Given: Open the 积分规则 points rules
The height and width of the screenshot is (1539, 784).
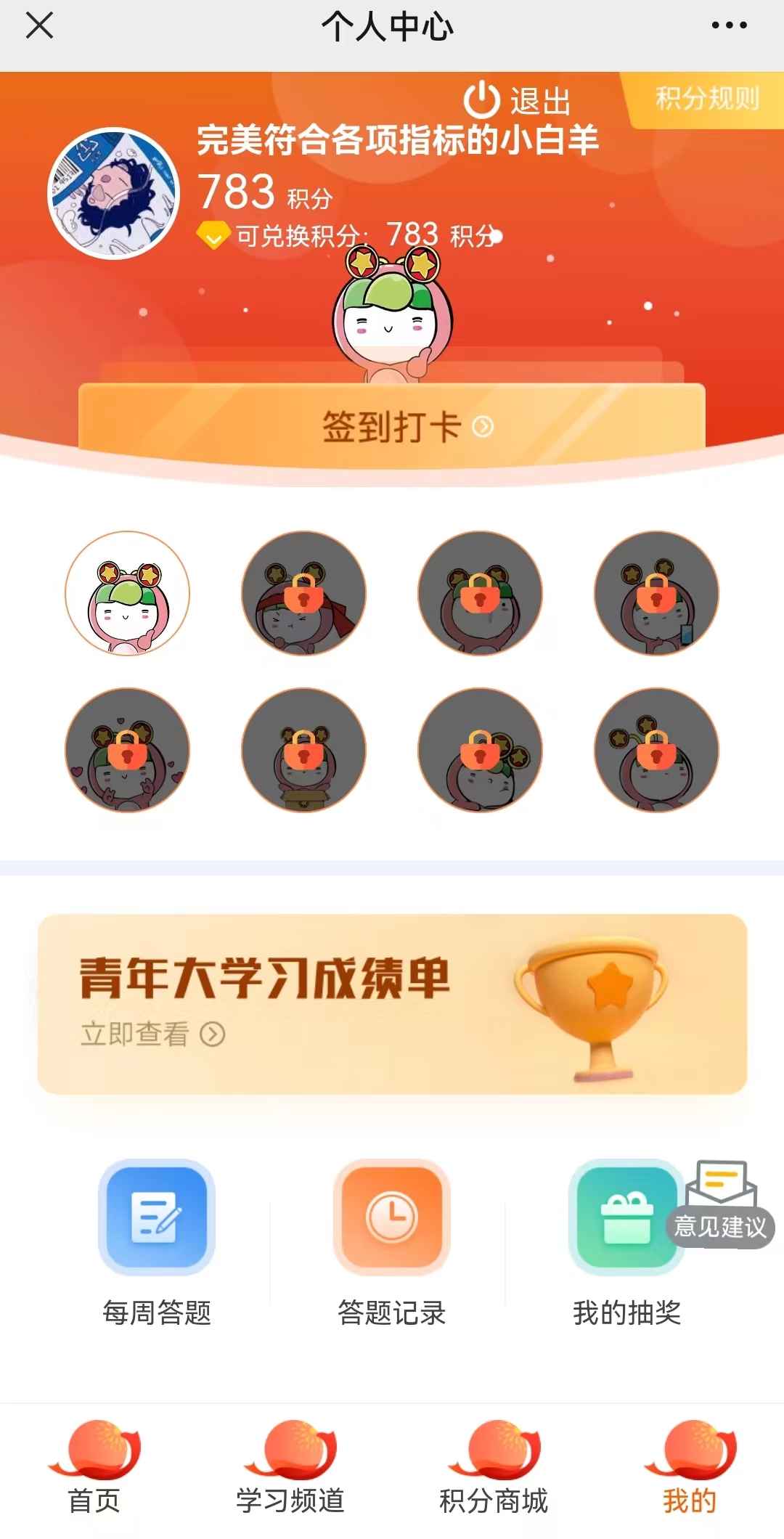Looking at the screenshot, I should point(706,99).
